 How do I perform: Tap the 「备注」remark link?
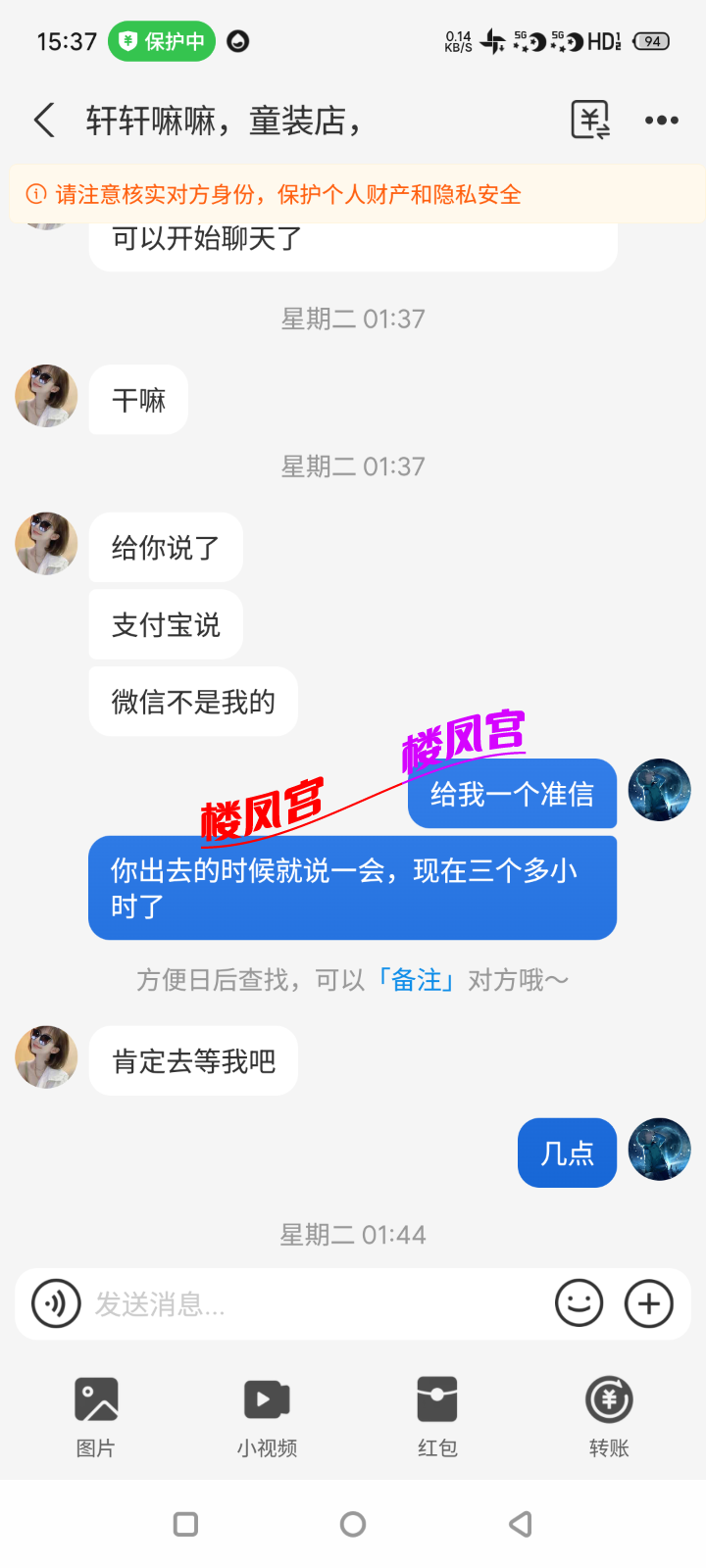point(417,979)
